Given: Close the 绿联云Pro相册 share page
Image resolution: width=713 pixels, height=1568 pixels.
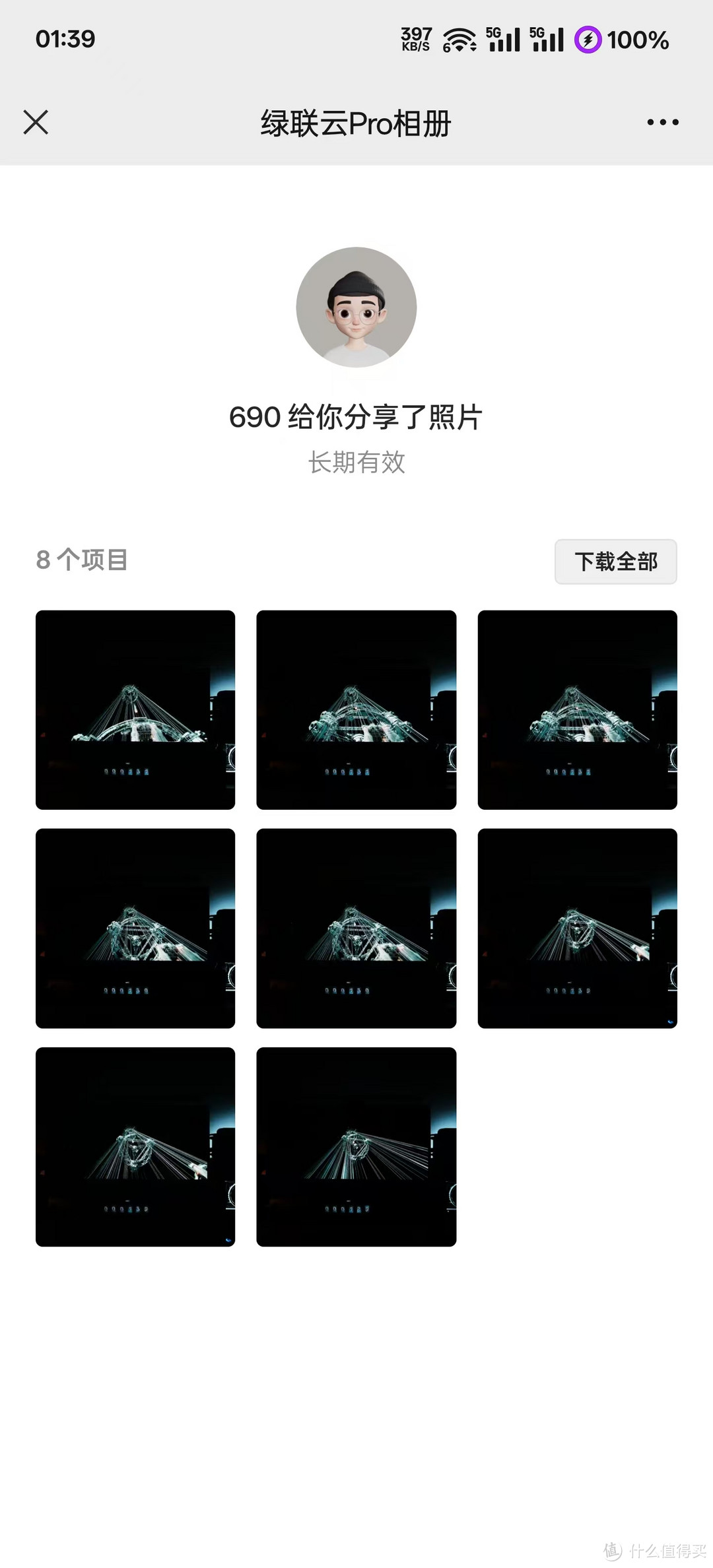Looking at the screenshot, I should (x=36, y=122).
